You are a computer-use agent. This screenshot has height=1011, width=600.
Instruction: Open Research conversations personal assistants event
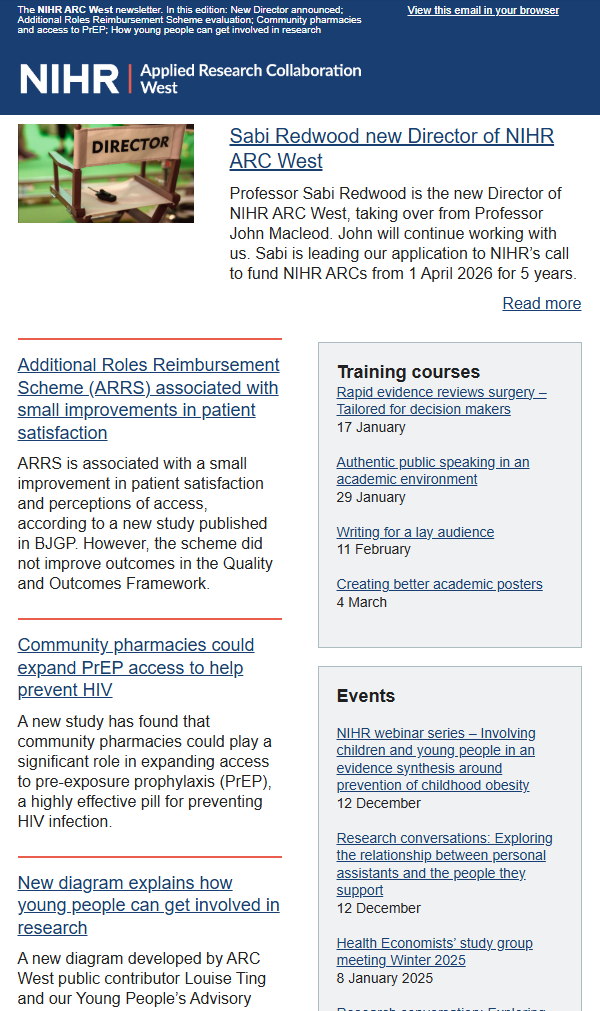pos(444,864)
